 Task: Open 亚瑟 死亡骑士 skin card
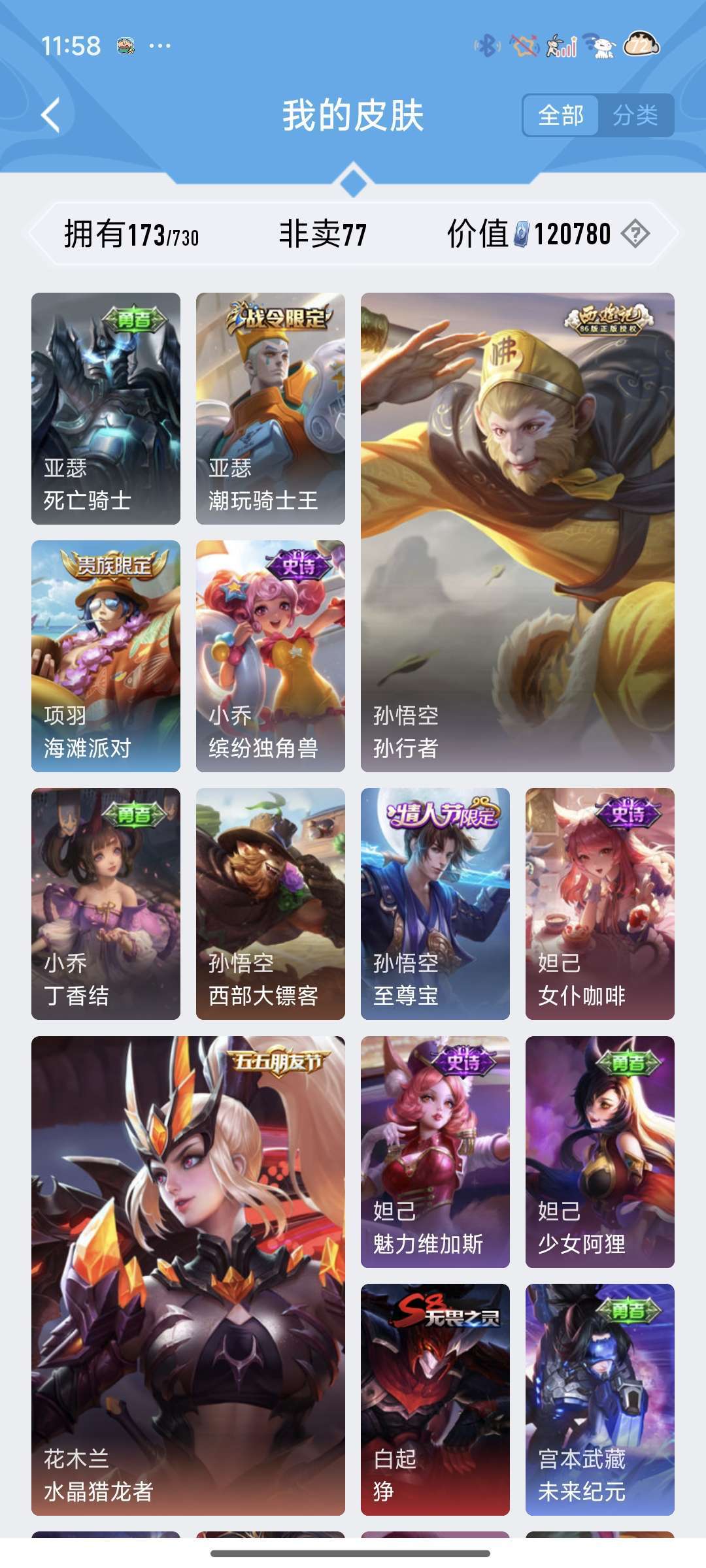(x=106, y=408)
